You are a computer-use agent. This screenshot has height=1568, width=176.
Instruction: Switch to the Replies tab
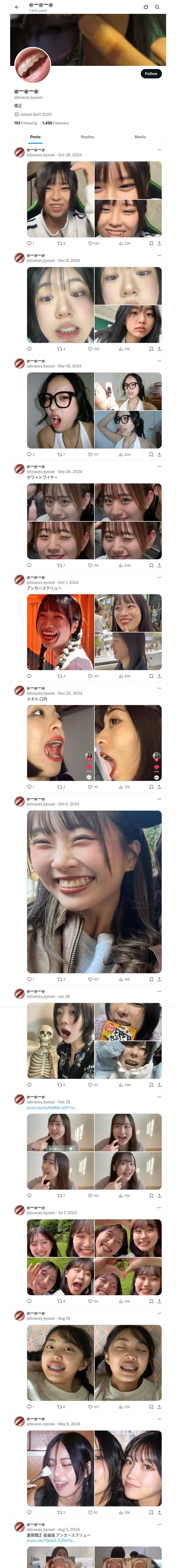pos(87,137)
